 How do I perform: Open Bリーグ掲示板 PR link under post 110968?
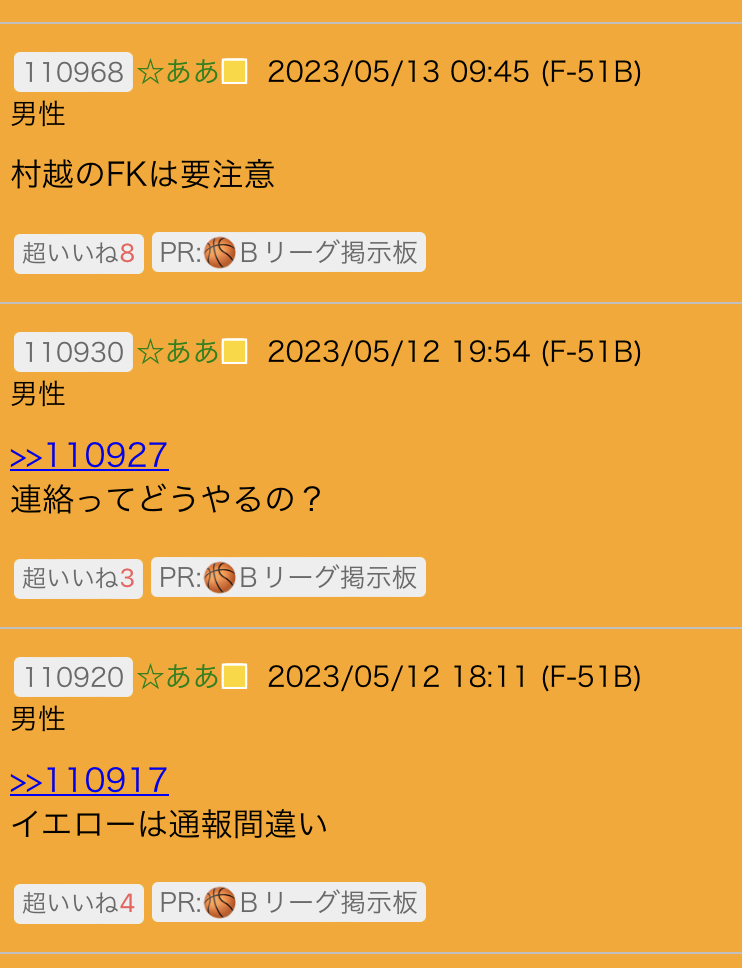pyautogui.click(x=289, y=253)
